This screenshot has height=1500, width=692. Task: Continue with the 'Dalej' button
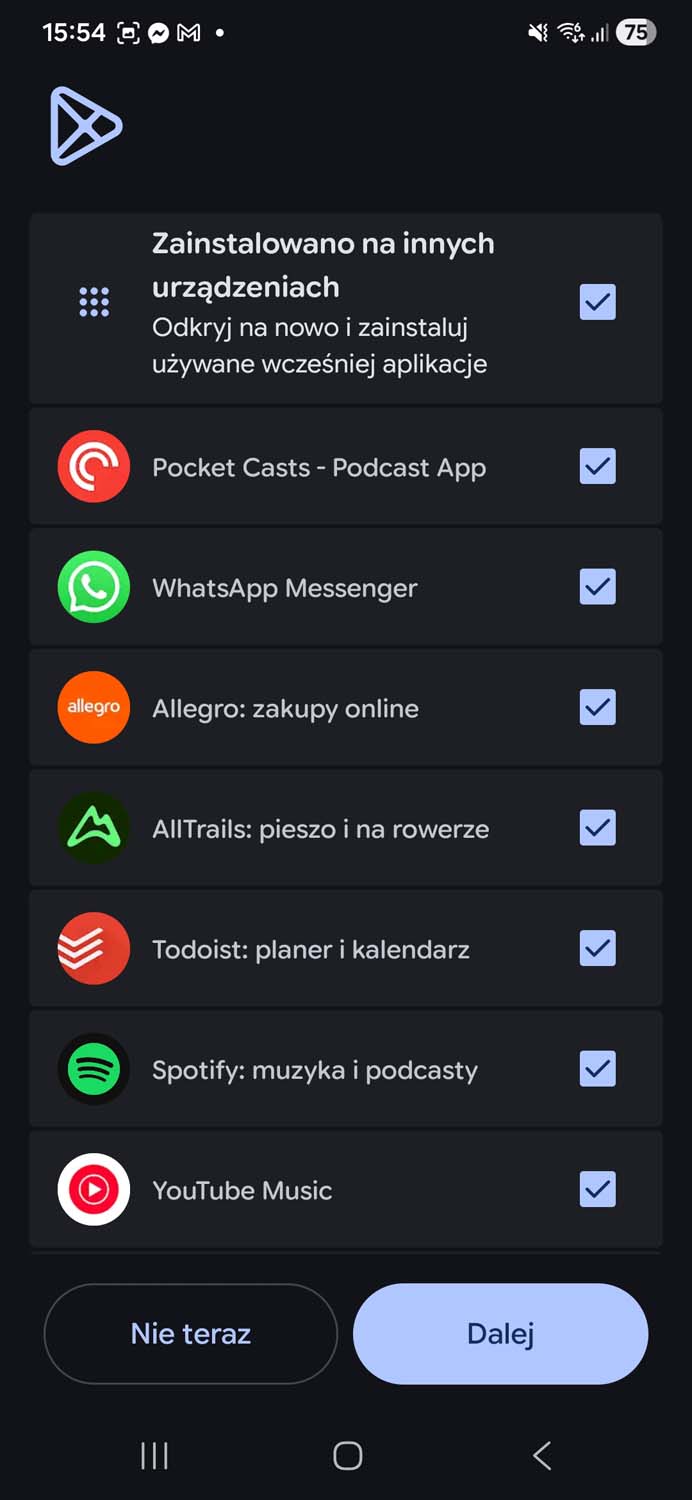tap(500, 1333)
